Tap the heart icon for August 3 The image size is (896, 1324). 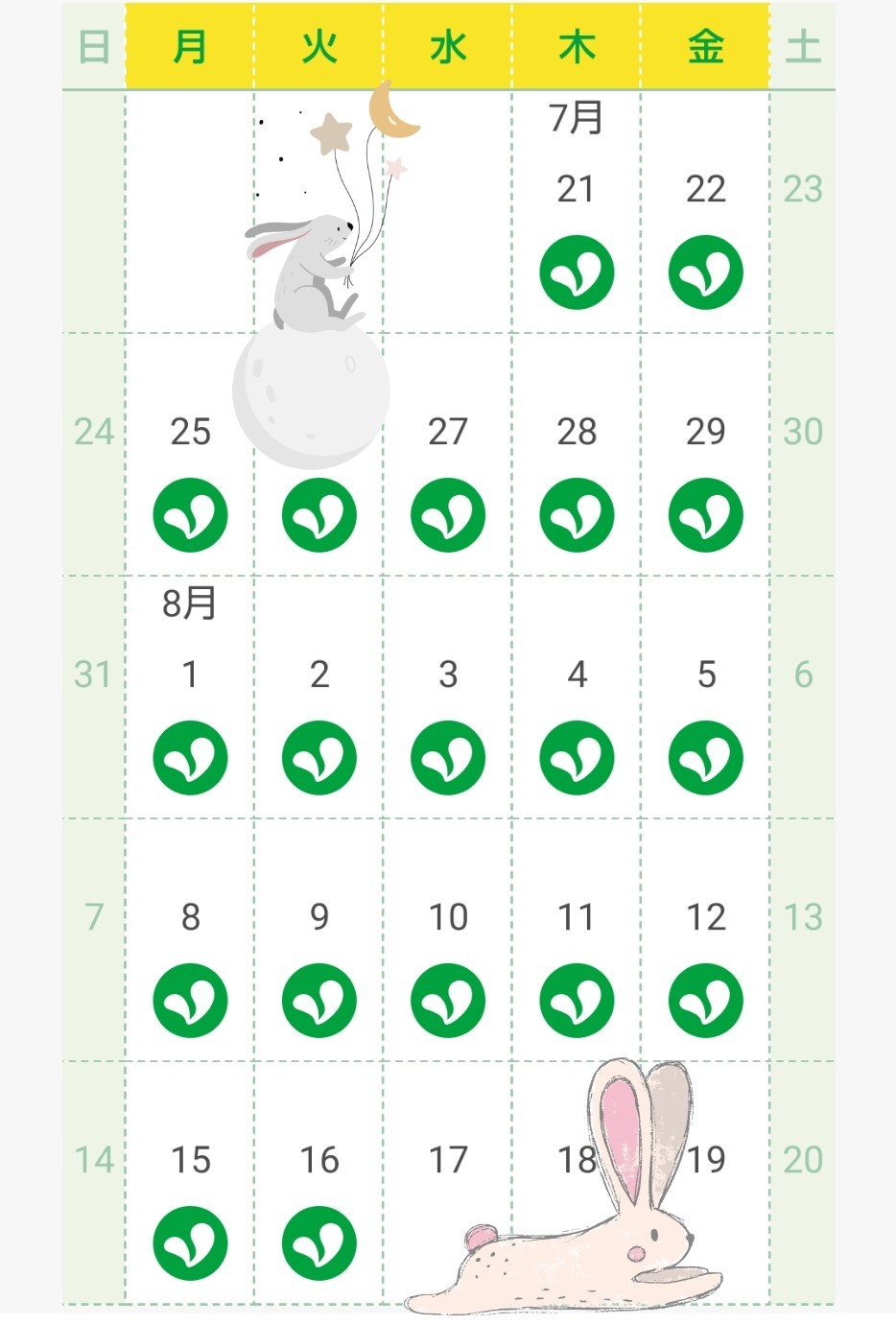[x=448, y=758]
